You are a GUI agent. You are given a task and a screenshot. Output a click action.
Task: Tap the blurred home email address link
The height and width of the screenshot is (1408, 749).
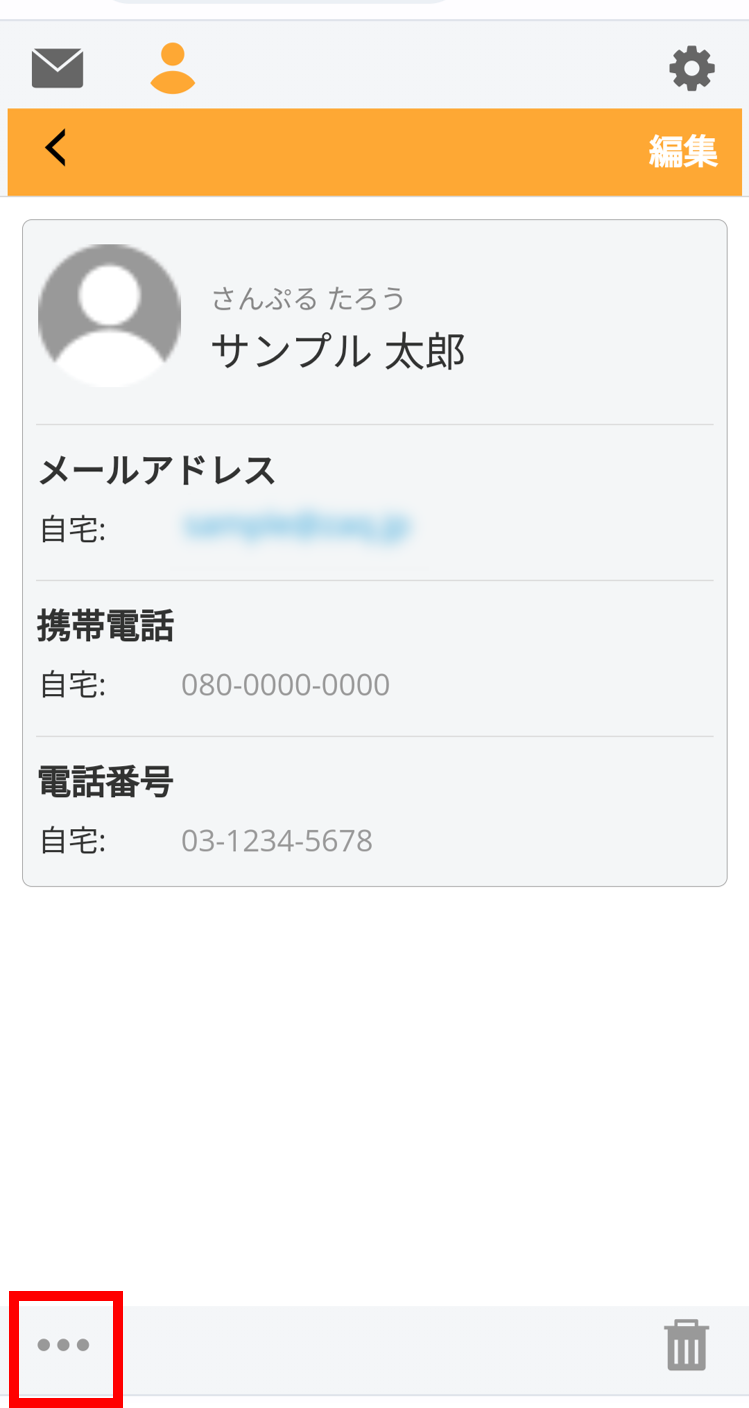coord(297,526)
